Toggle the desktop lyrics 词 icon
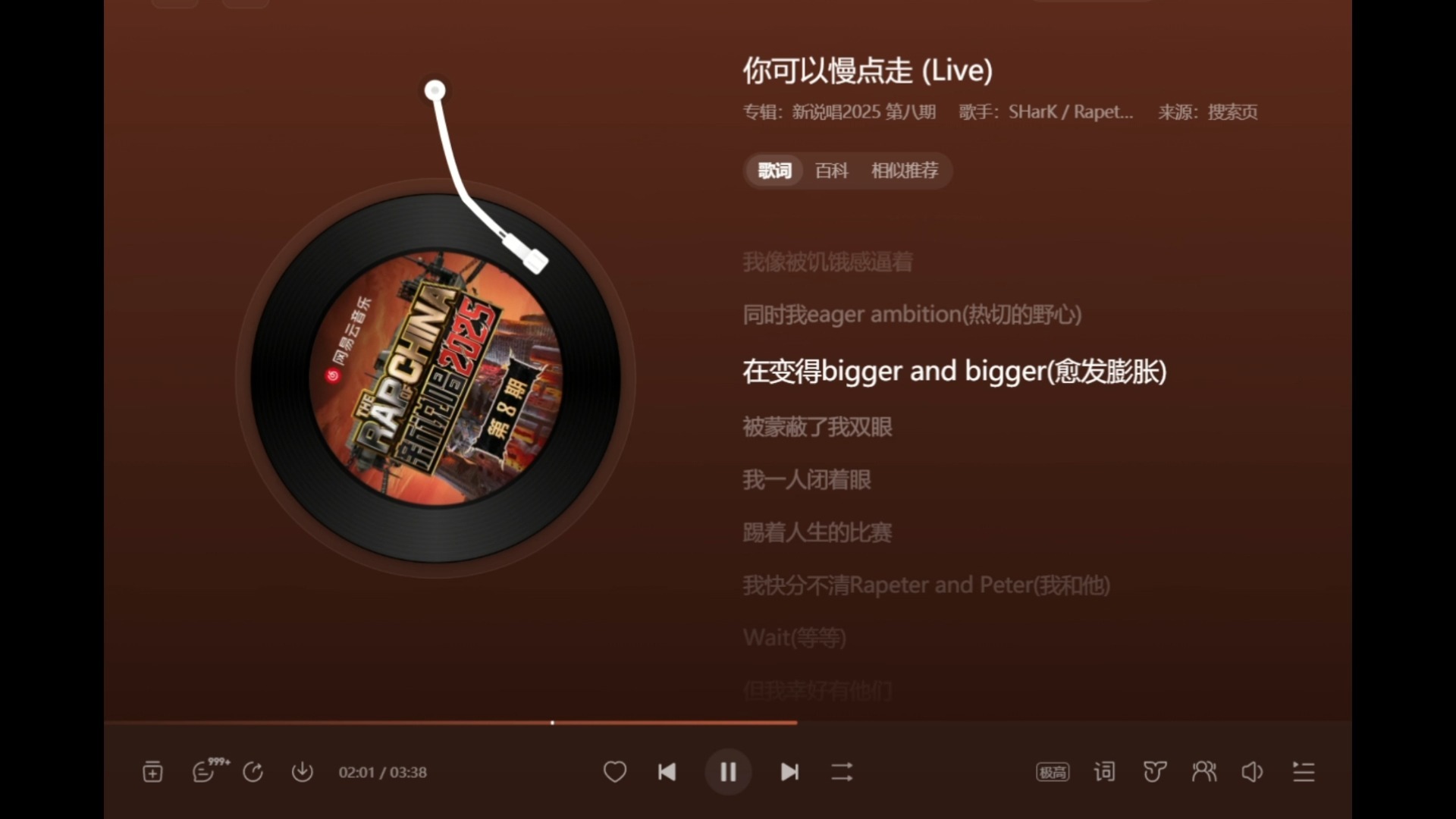The image size is (1456, 819). point(1104,772)
